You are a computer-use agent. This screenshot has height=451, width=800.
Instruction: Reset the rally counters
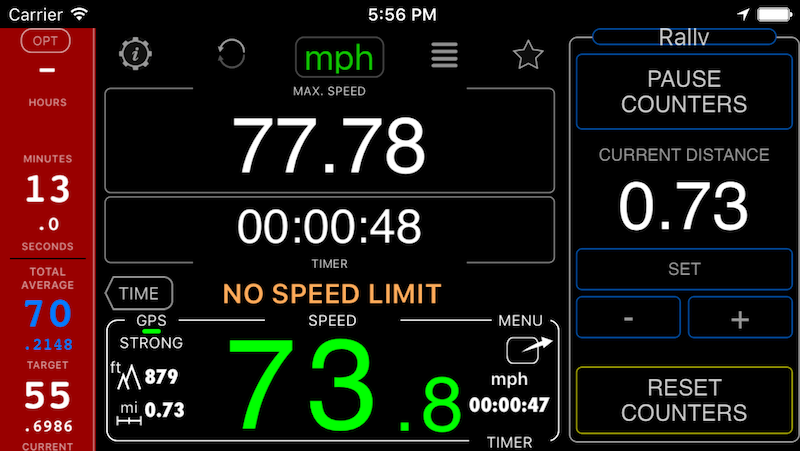click(x=683, y=400)
